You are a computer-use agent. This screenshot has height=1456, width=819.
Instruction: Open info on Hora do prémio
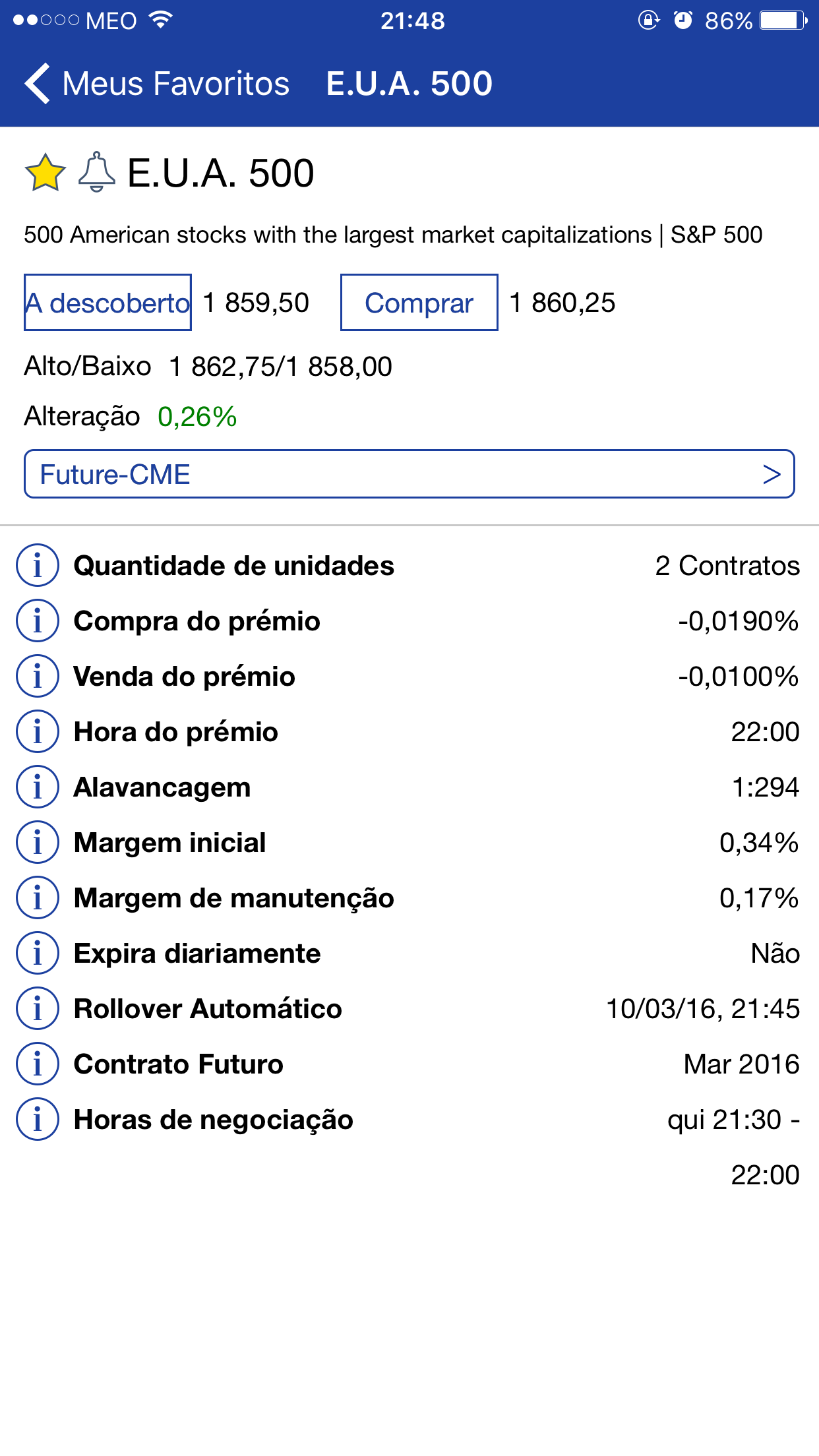(38, 732)
